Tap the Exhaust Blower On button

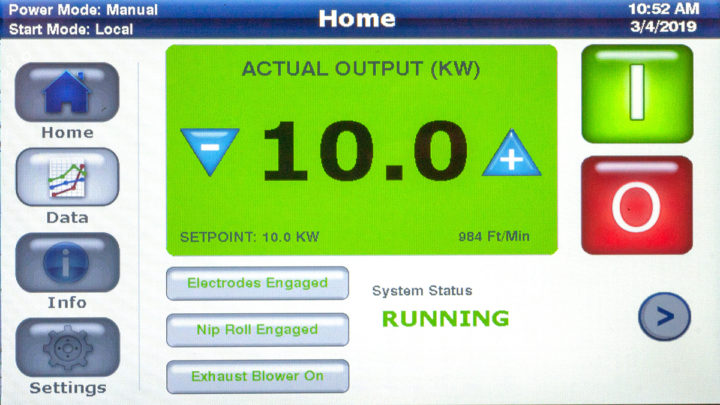pyautogui.click(x=257, y=376)
